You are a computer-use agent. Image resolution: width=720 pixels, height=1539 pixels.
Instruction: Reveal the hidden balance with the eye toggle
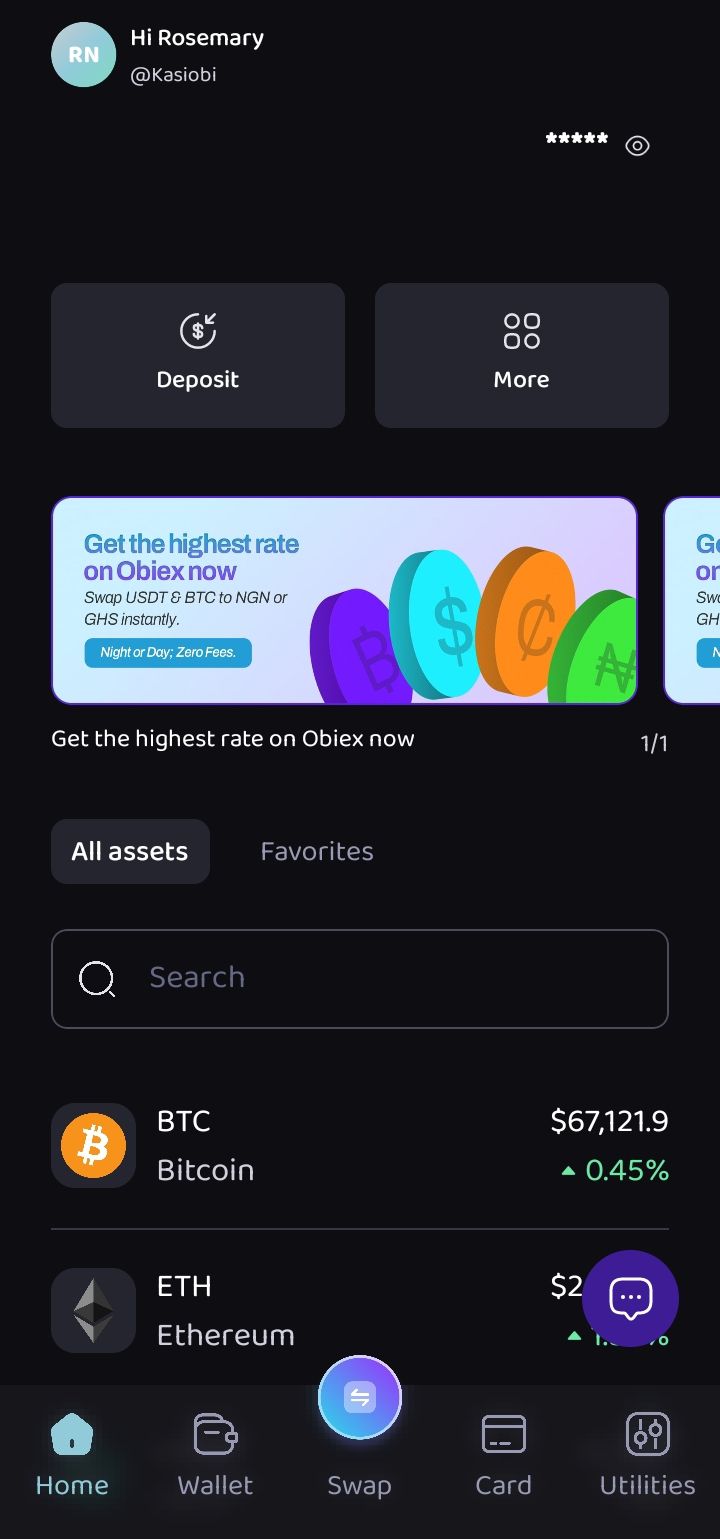click(637, 146)
